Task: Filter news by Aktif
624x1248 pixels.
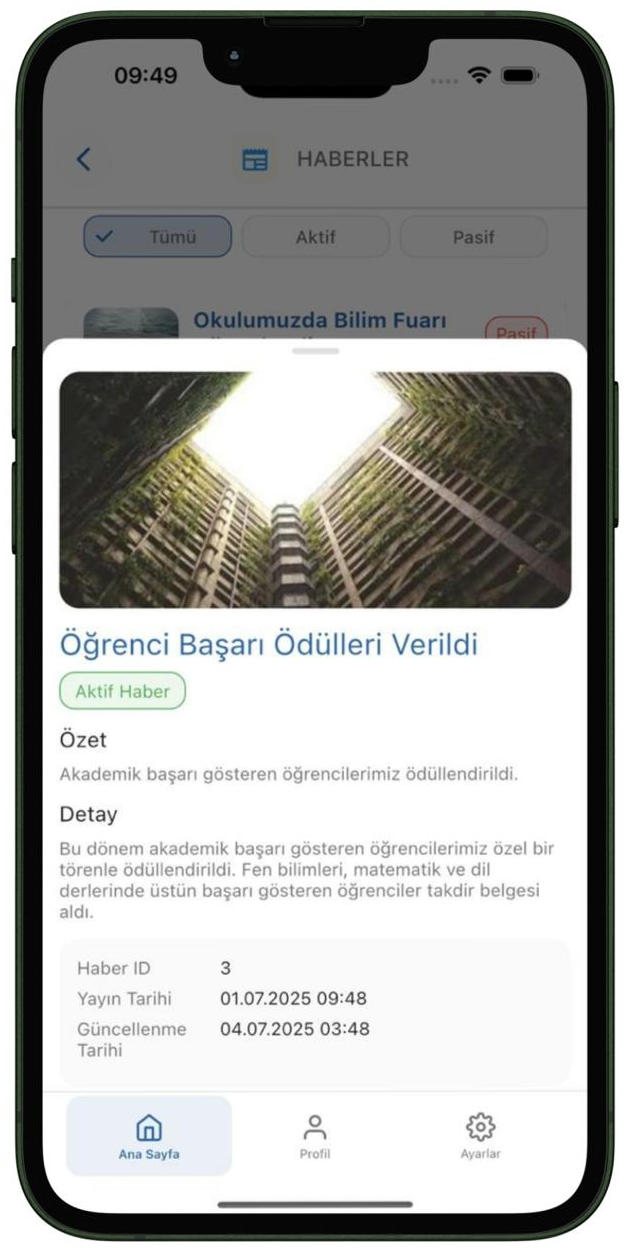Action: pos(315,238)
